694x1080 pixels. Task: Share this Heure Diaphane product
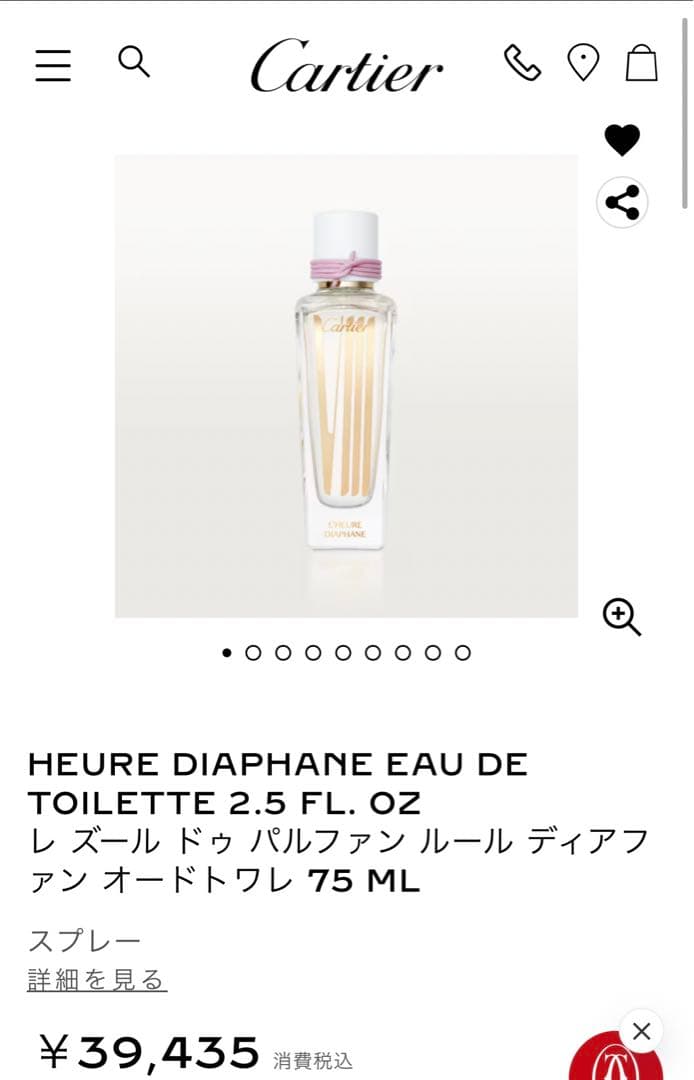pyautogui.click(x=622, y=203)
